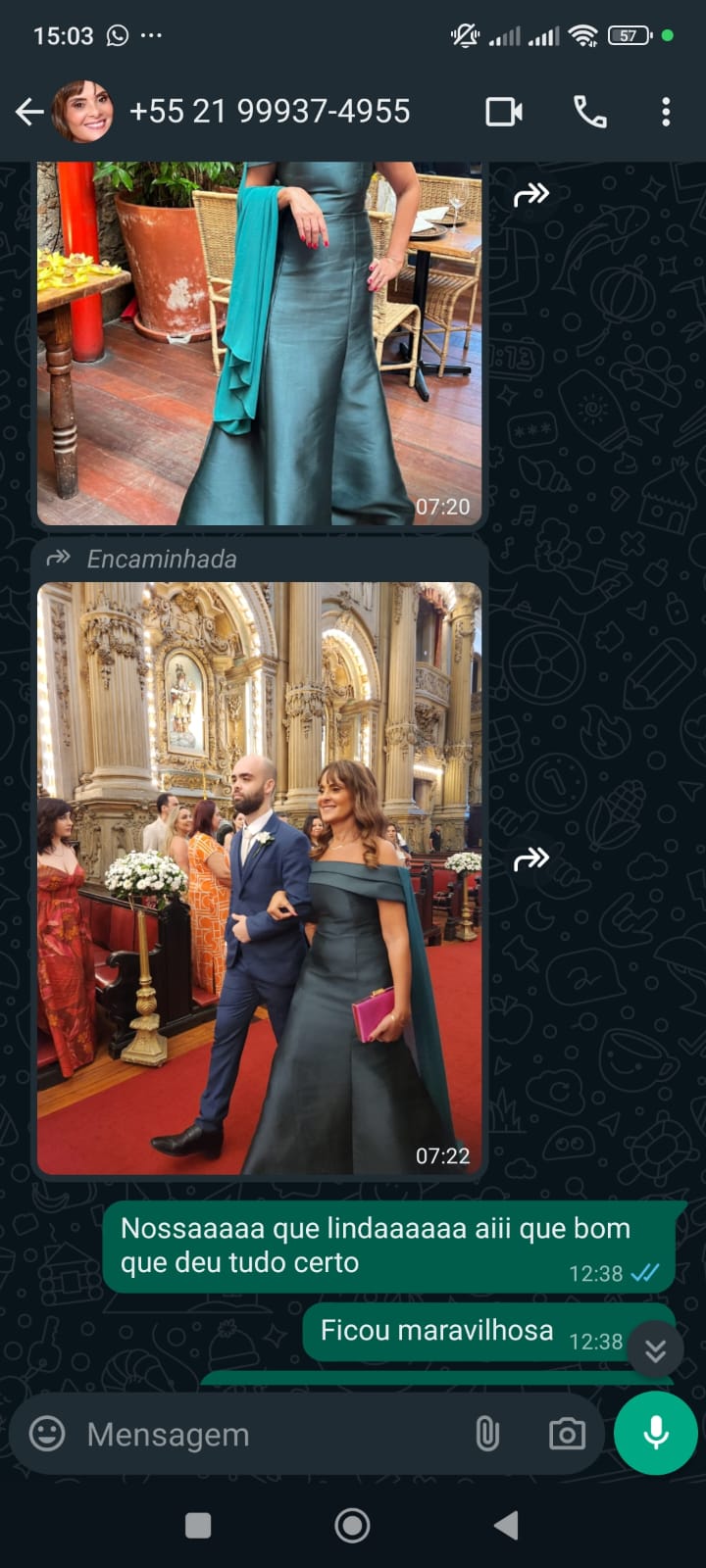706x1568 pixels.
Task: Start a video call
Action: coord(504,112)
